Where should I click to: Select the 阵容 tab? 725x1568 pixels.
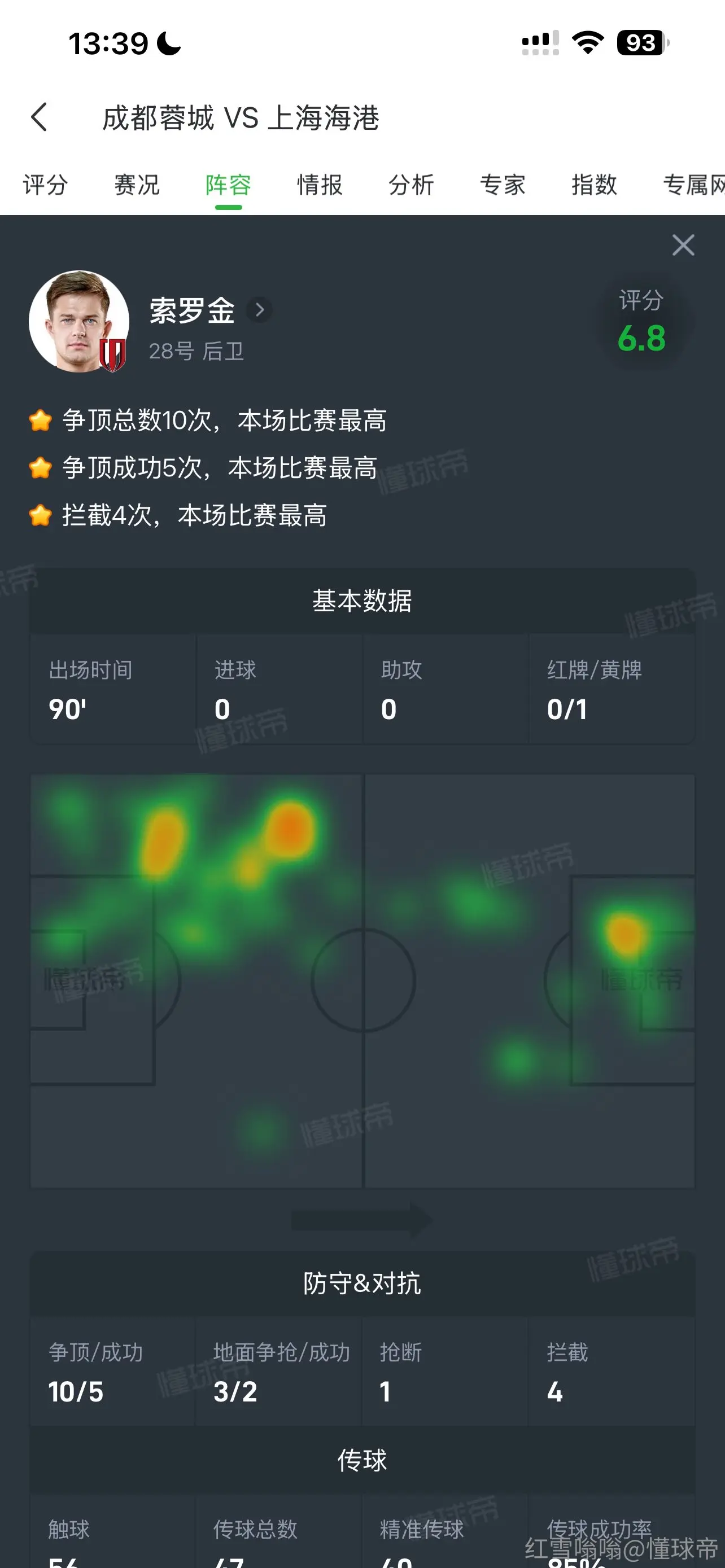(228, 185)
